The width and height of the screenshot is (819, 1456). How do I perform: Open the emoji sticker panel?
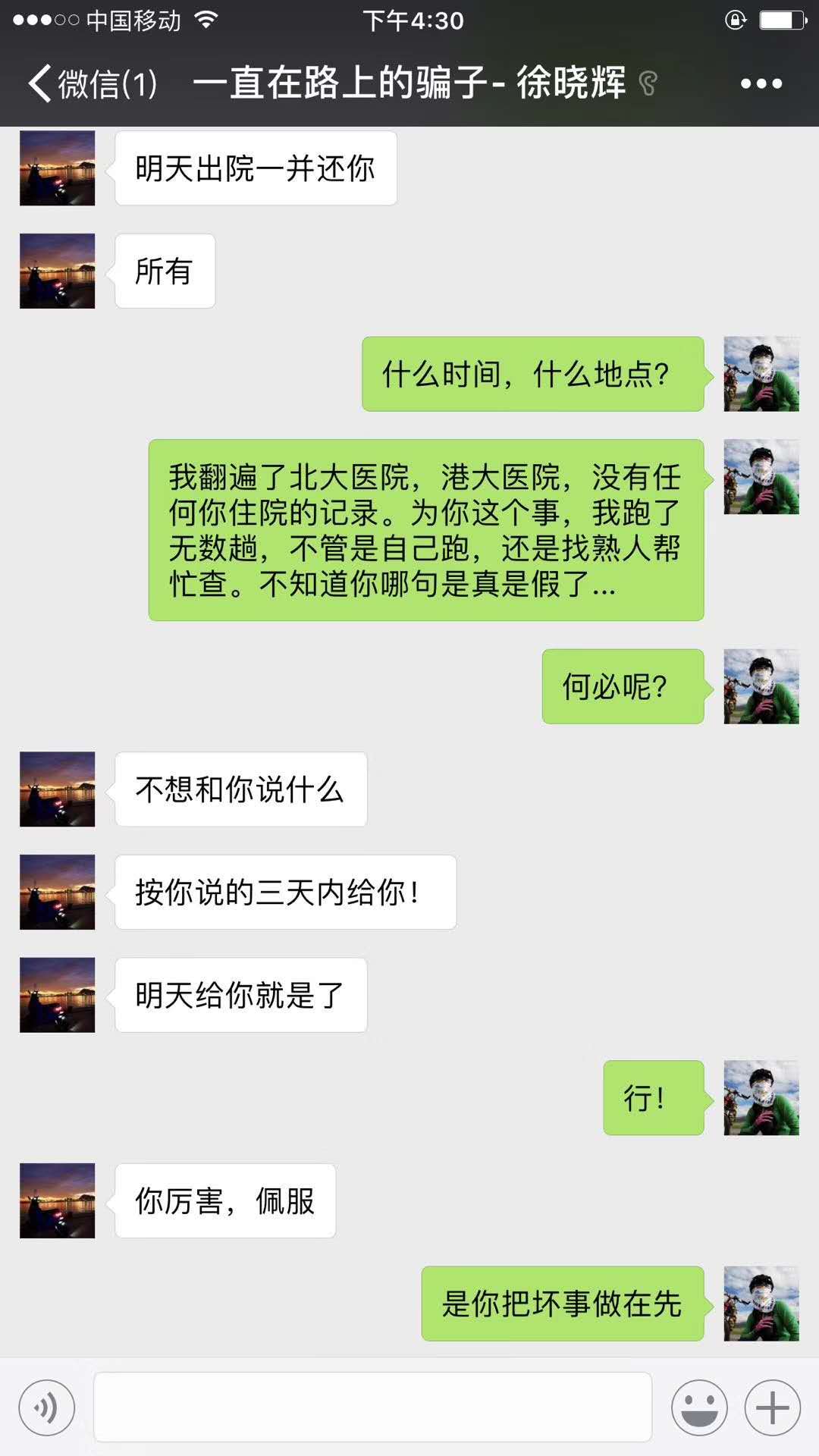pyautogui.click(x=699, y=1408)
